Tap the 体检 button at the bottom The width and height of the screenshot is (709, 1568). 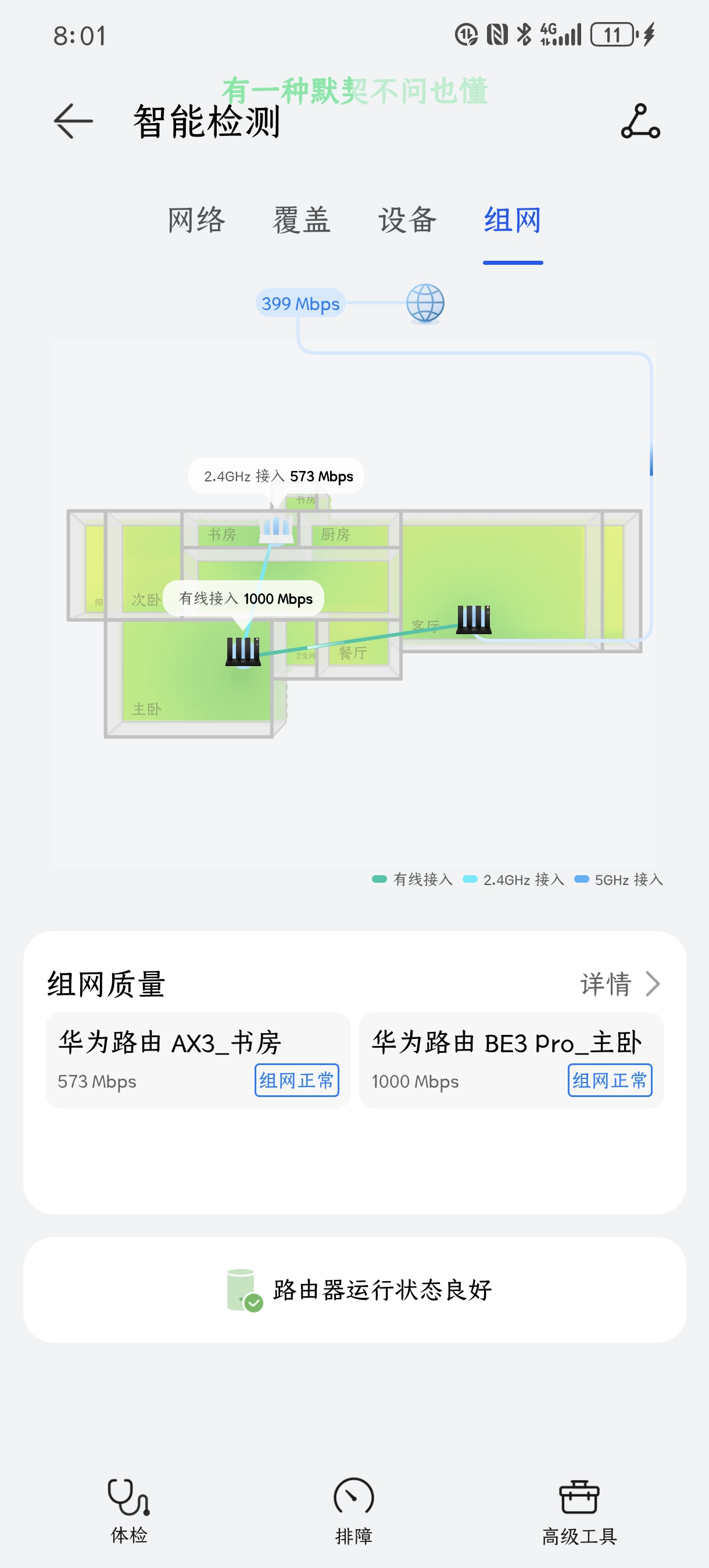129,1511
